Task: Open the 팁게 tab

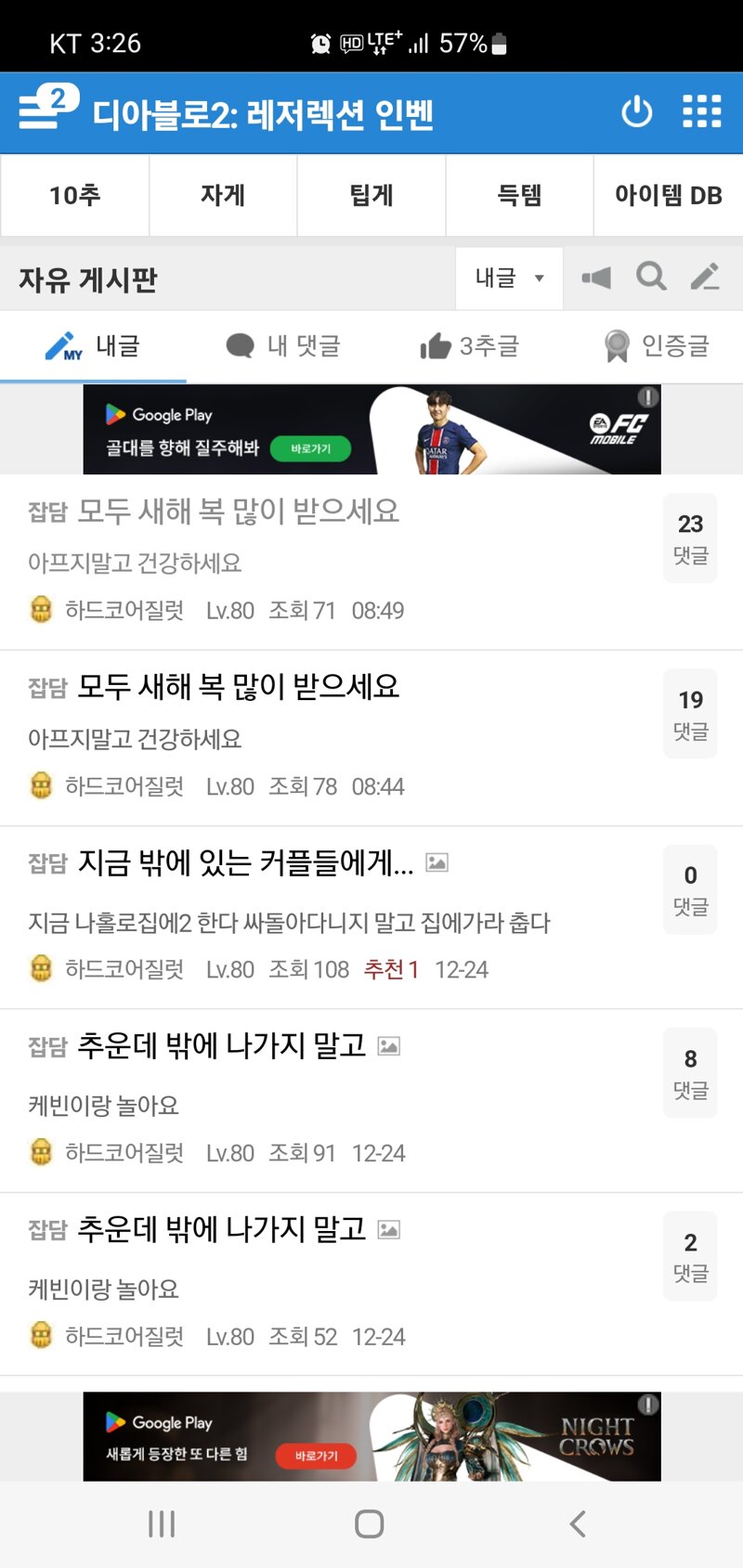Action: pos(371,195)
